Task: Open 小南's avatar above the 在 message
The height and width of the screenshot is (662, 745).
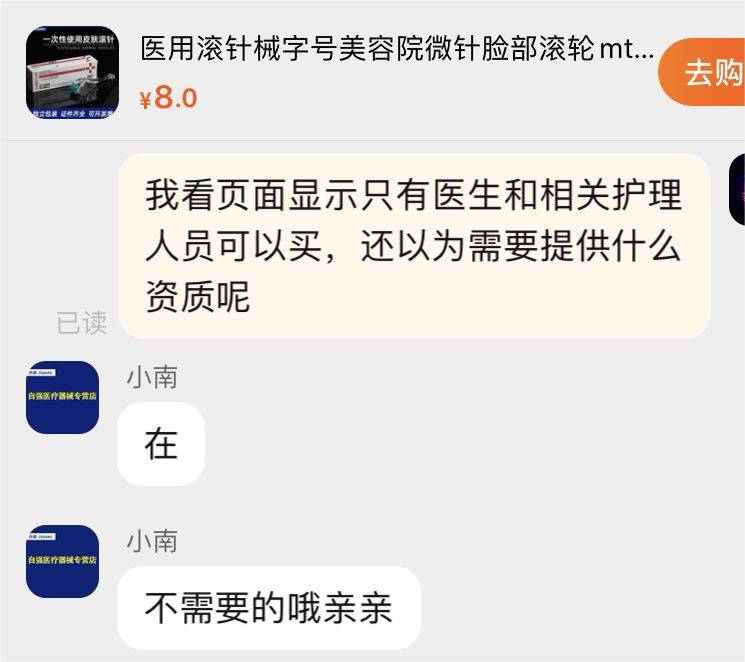Action: (62, 397)
